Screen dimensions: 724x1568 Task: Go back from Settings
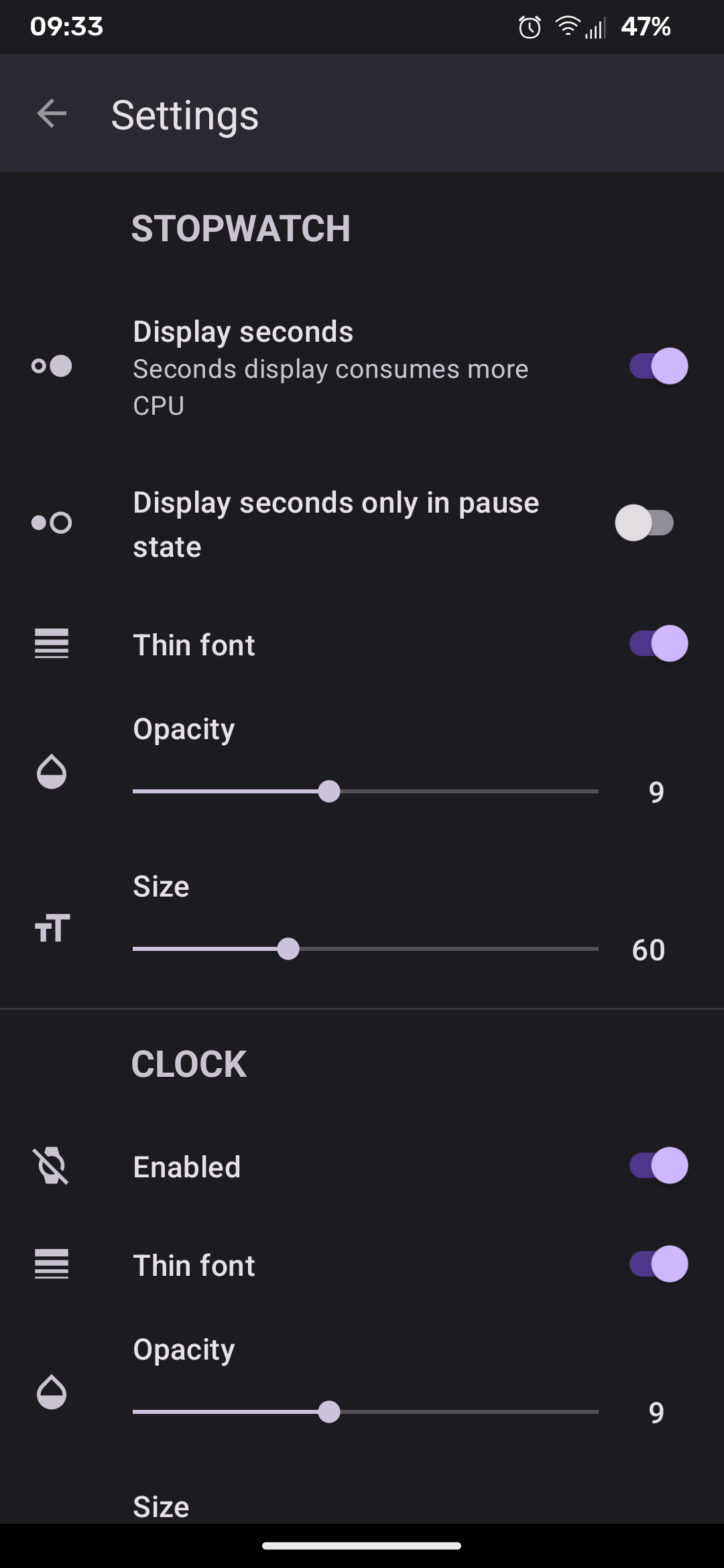pos(52,113)
